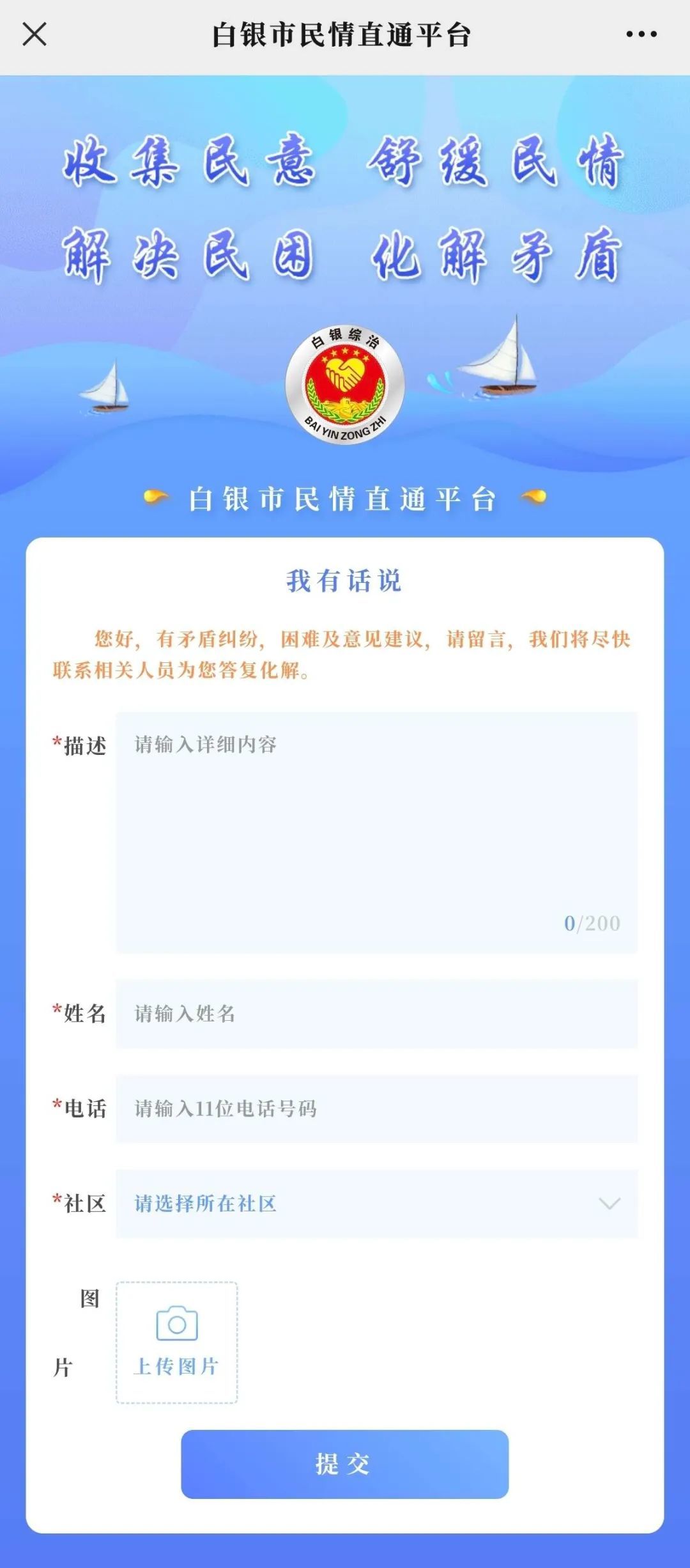Submit the form with 提交
The image size is (690, 1568).
(x=345, y=1464)
